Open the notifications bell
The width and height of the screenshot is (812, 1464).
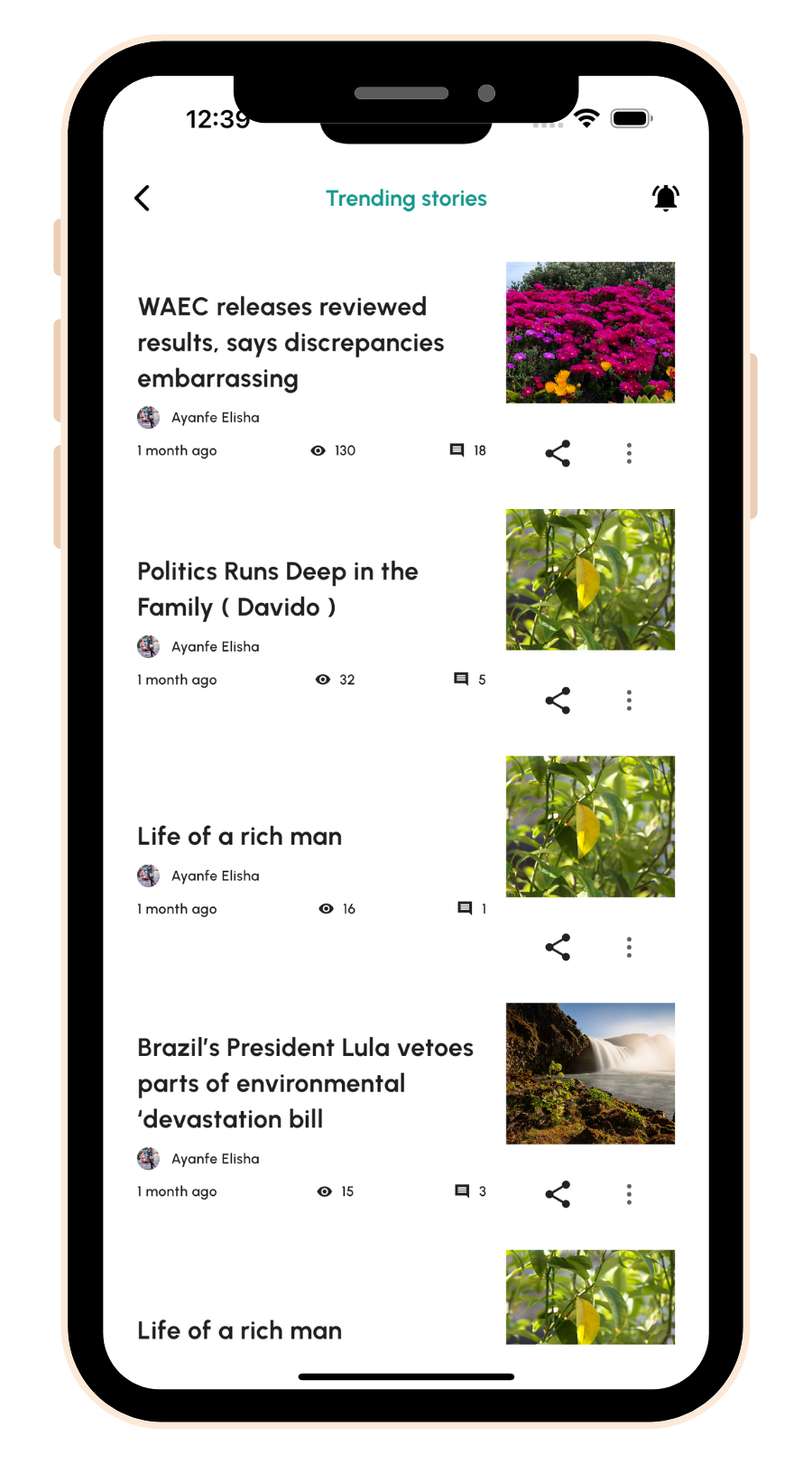[665, 199]
